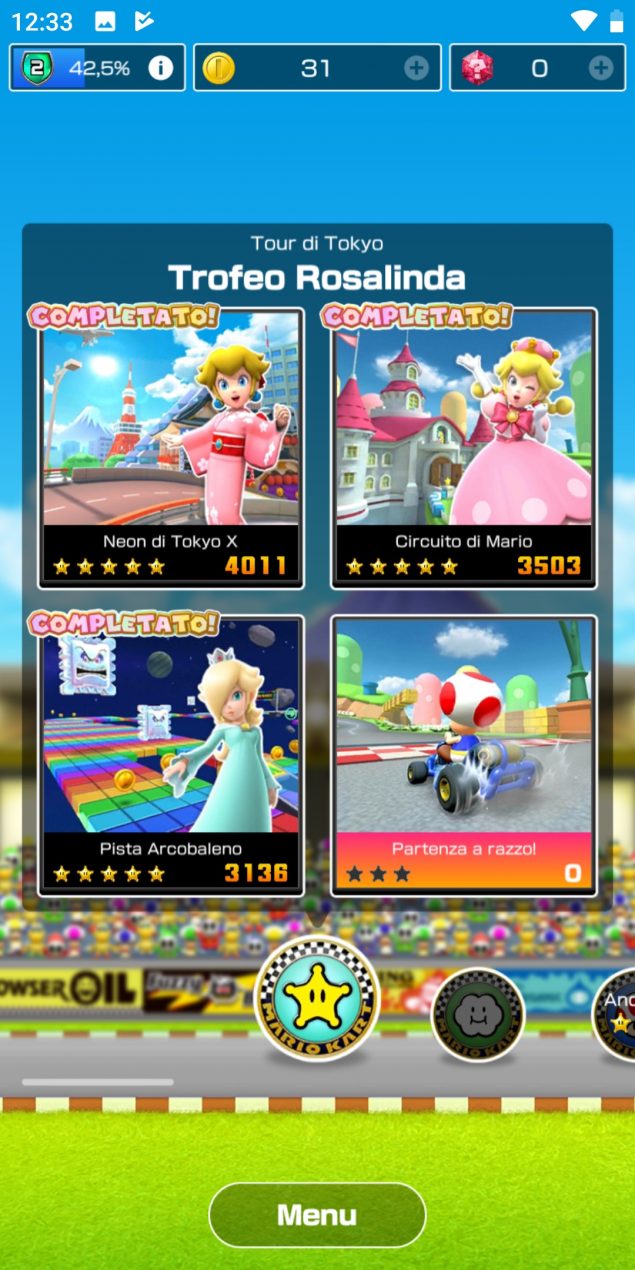The height and width of the screenshot is (1270, 635).
Task: Add more coins with the plus button
Action: coord(416,68)
